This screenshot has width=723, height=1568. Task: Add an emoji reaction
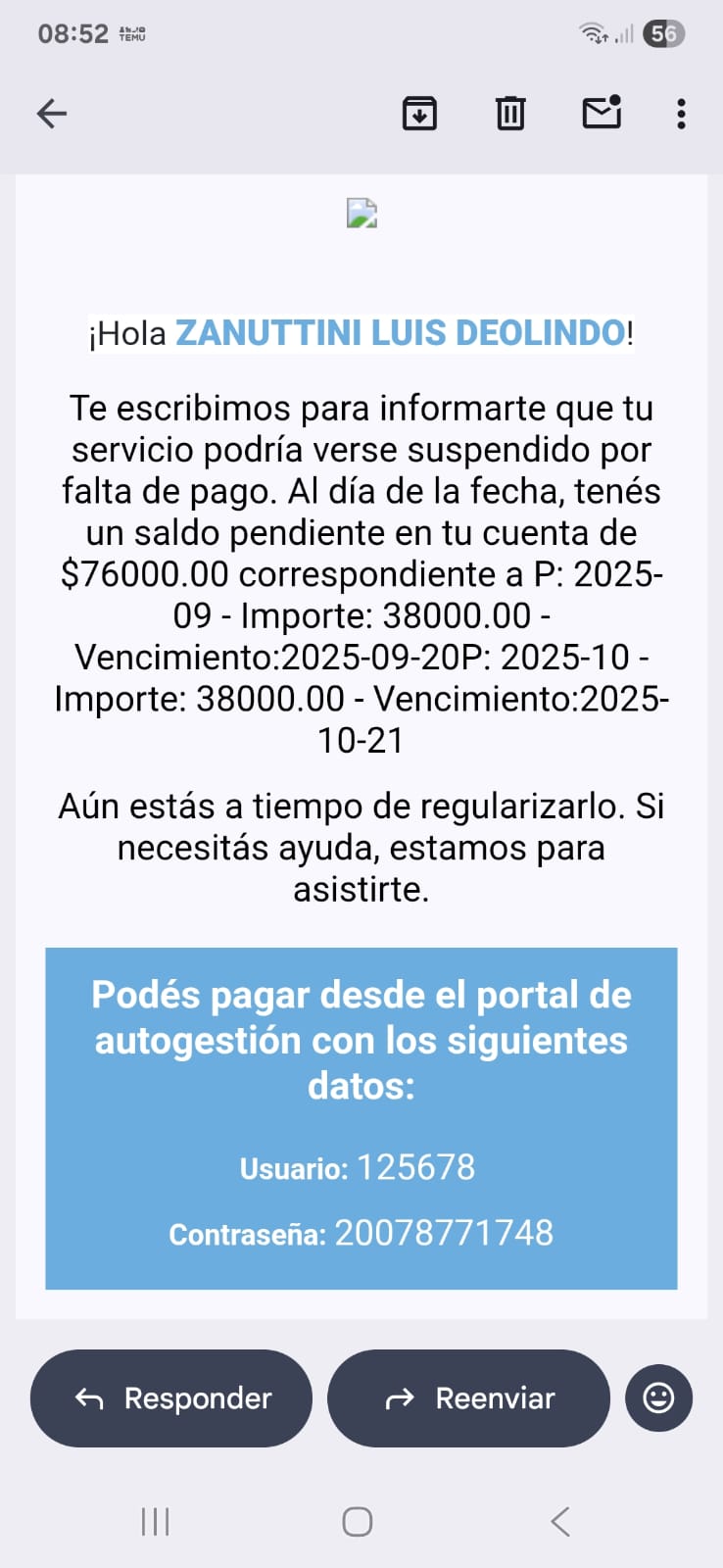[658, 1397]
